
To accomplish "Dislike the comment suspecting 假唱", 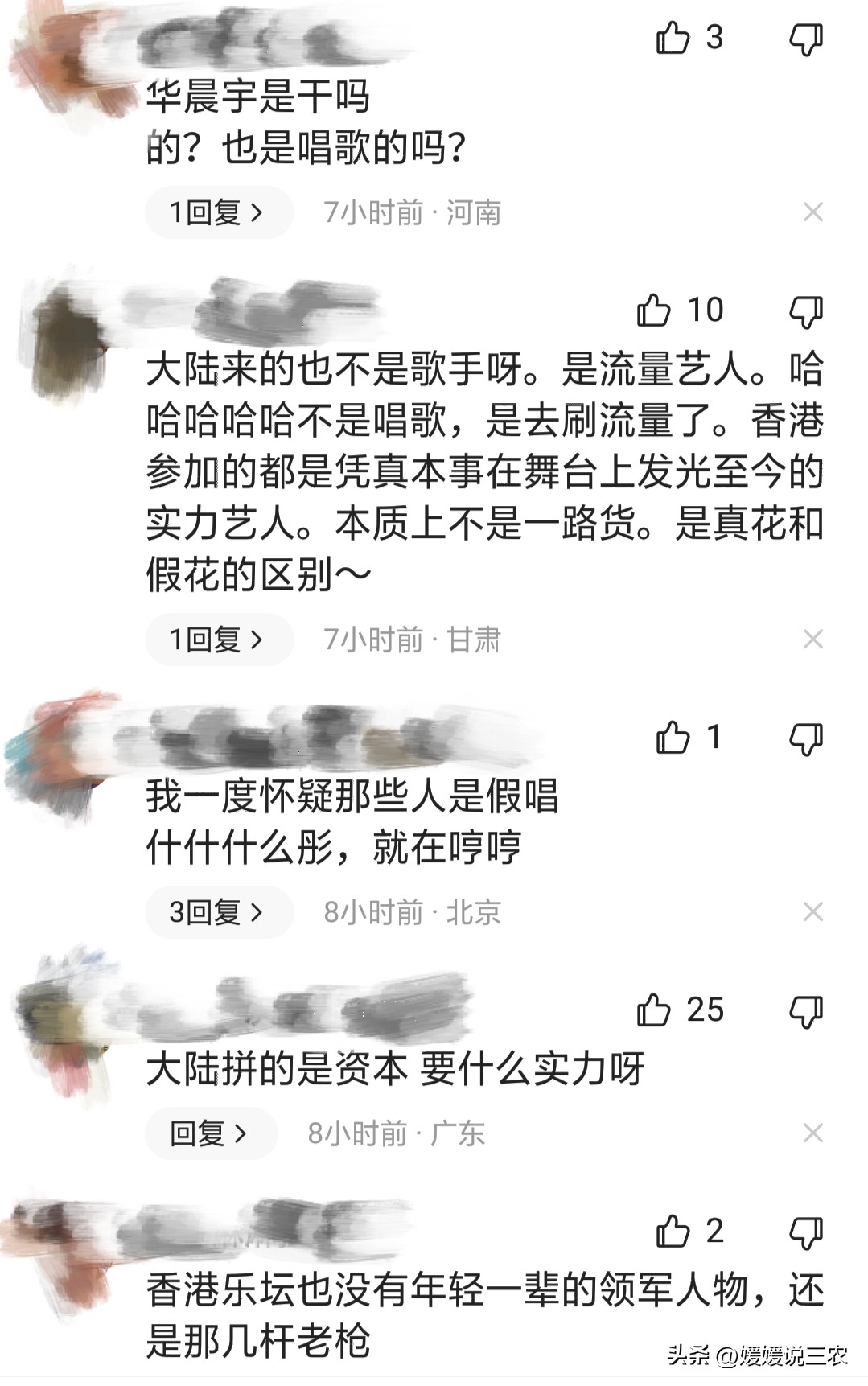I will click(x=805, y=738).
